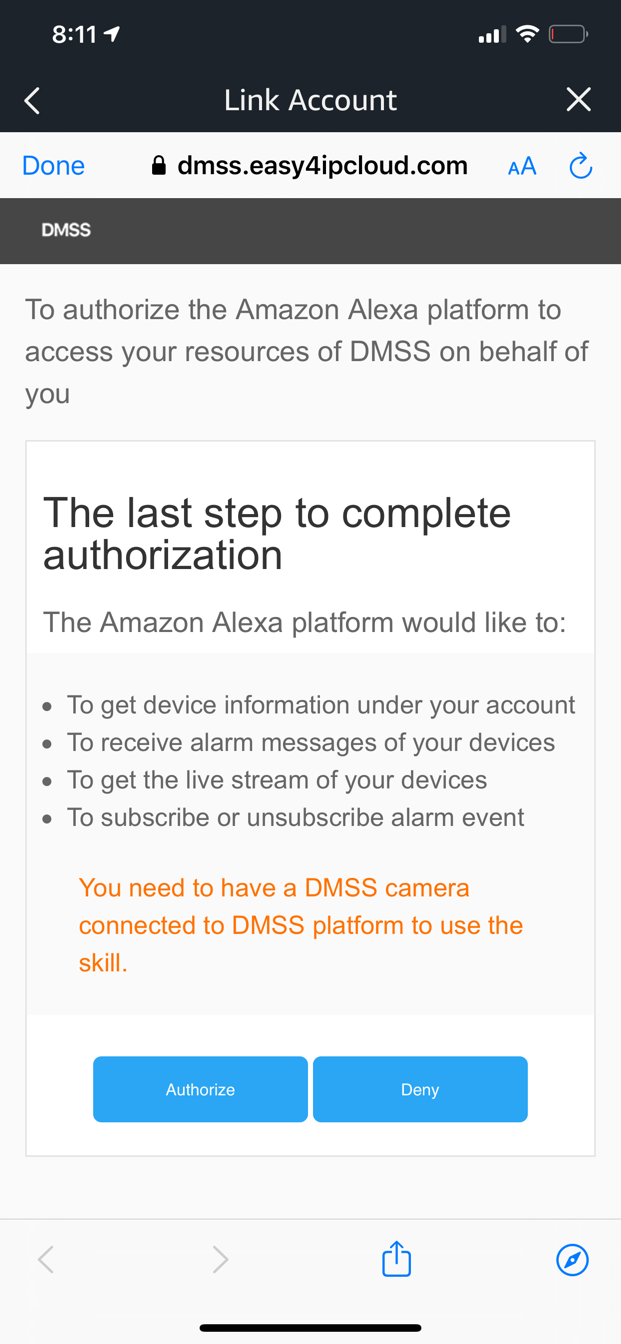Share the page via share icon
This screenshot has width=621, height=1344.
[397, 1259]
